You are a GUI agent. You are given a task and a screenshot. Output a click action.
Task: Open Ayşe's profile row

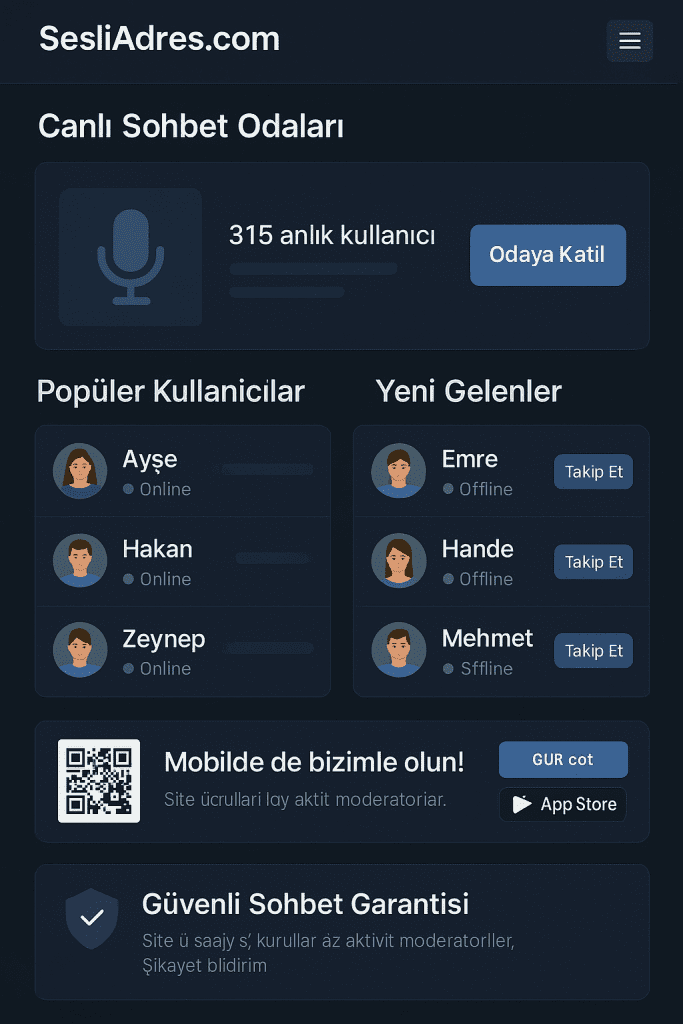click(x=183, y=472)
